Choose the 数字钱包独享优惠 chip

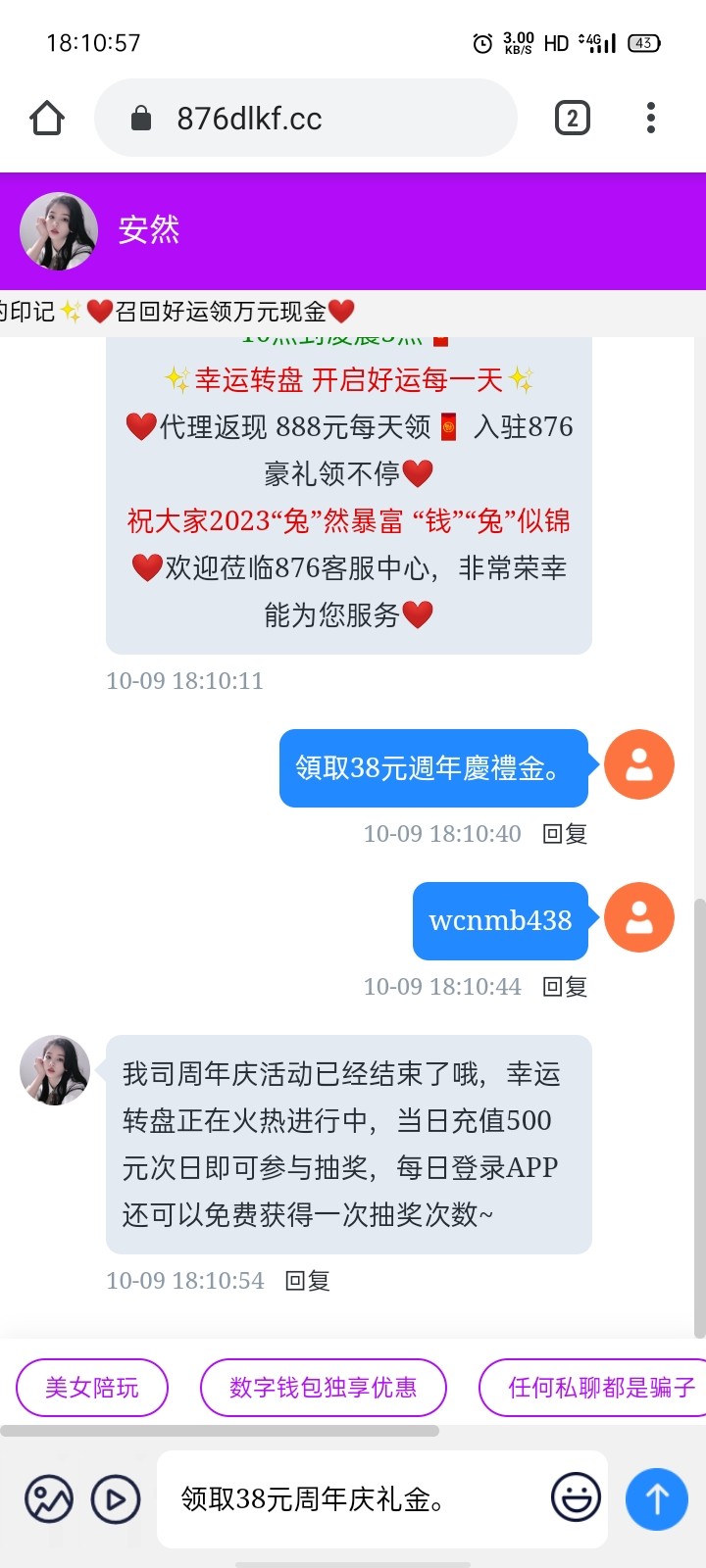pyautogui.click(x=323, y=1388)
